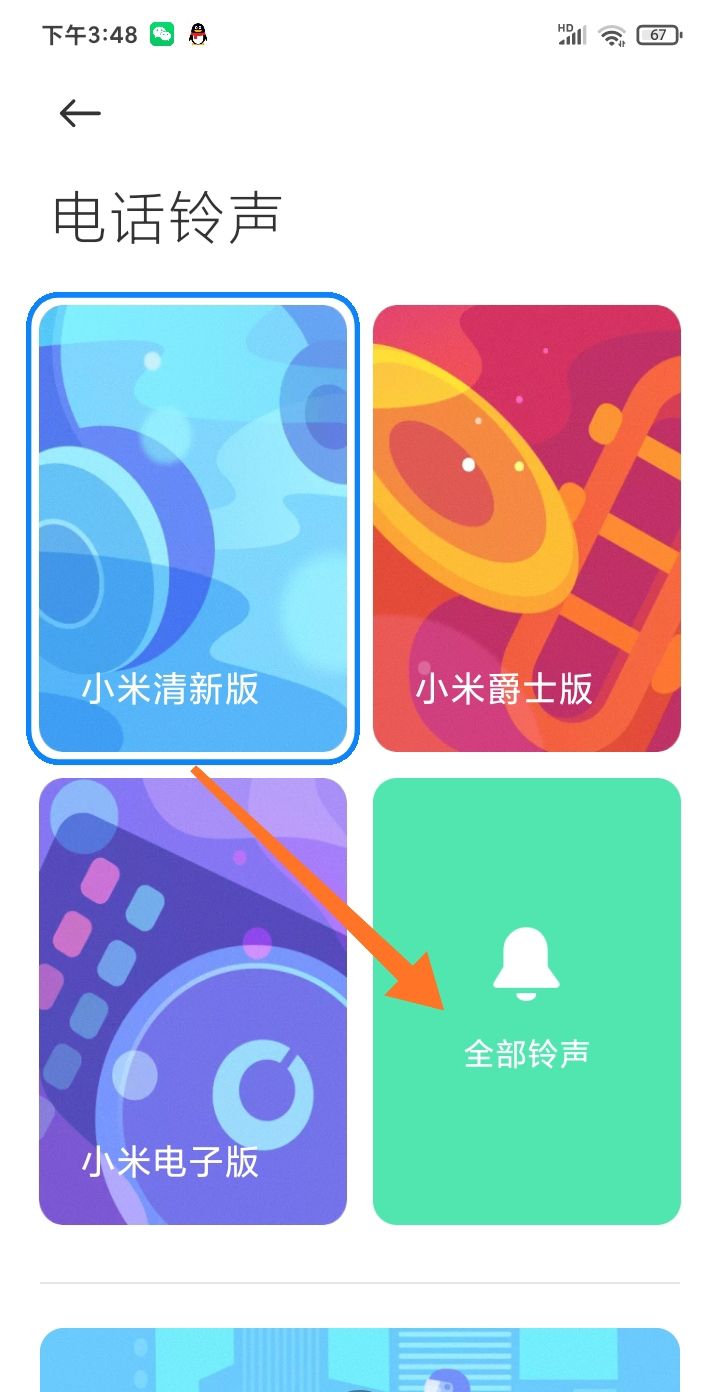This screenshot has width=720, height=1392.
Task: Choose the 小米爵士版 ringtone pack
Action: tap(527, 528)
